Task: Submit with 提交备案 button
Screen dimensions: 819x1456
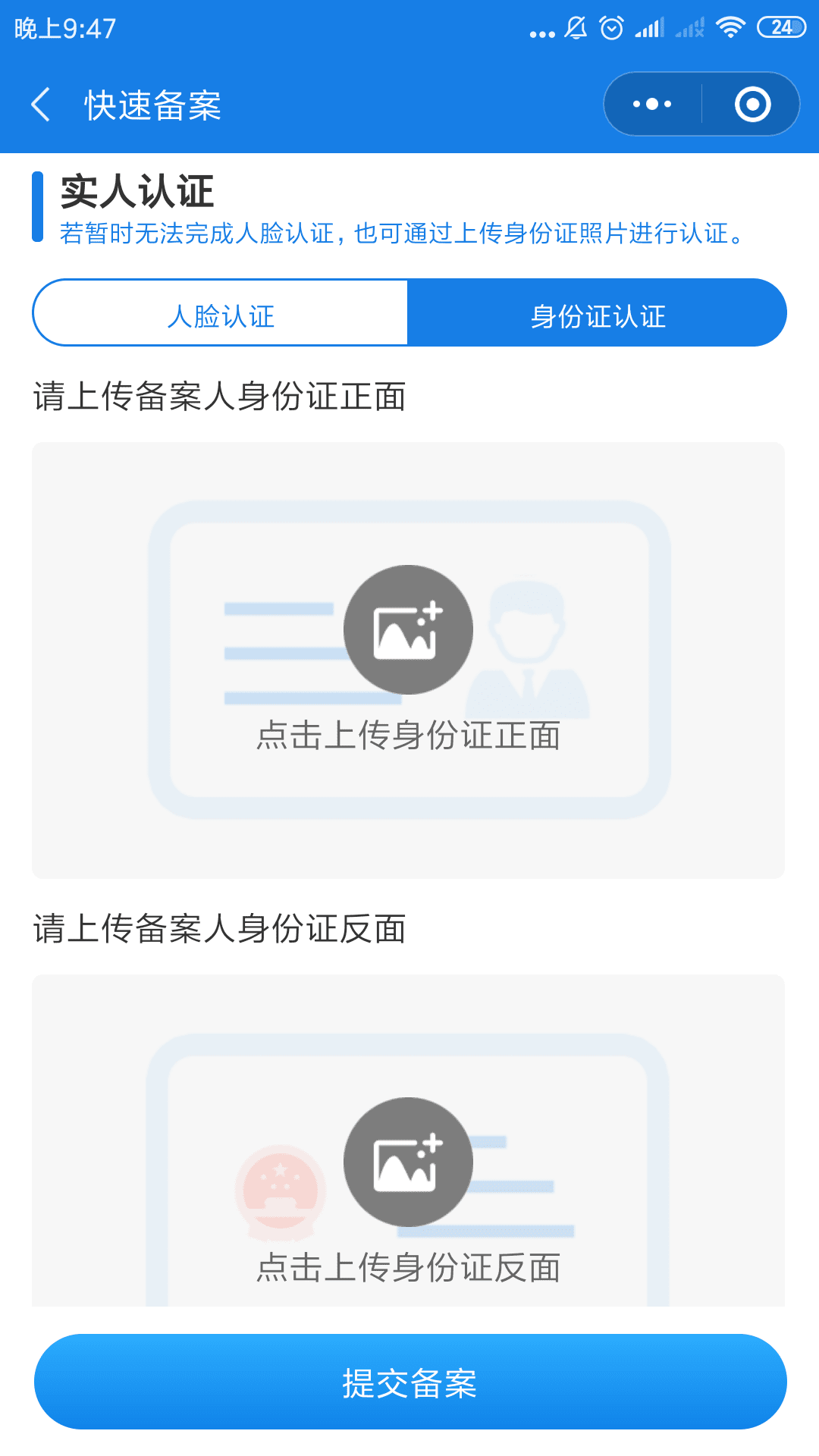Action: pyautogui.click(x=409, y=1382)
